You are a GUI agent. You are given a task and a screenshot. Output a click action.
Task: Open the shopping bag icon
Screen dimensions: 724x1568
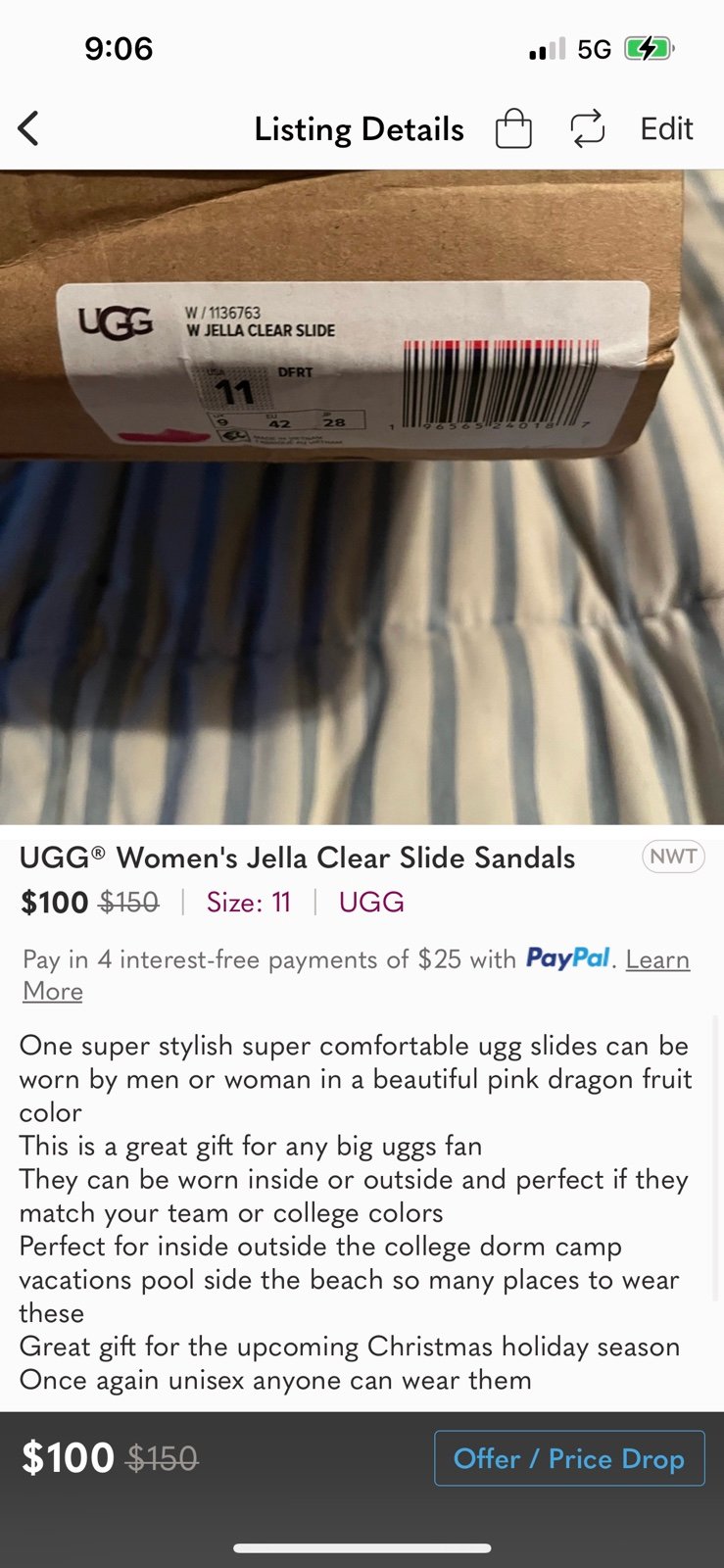point(513,128)
